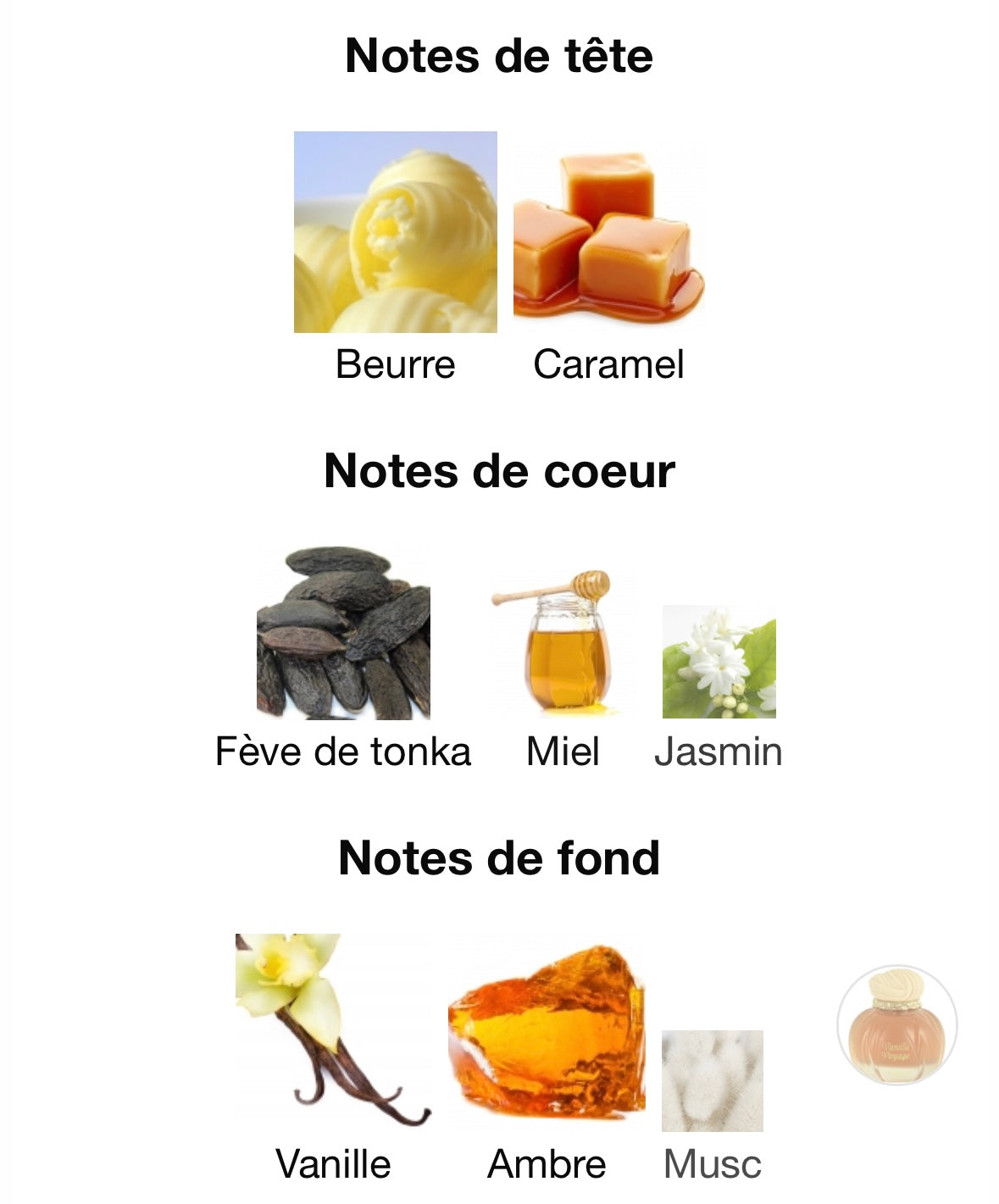This screenshot has width=999, height=1204.
Task: Open the Jasmin note
Action: (719, 662)
